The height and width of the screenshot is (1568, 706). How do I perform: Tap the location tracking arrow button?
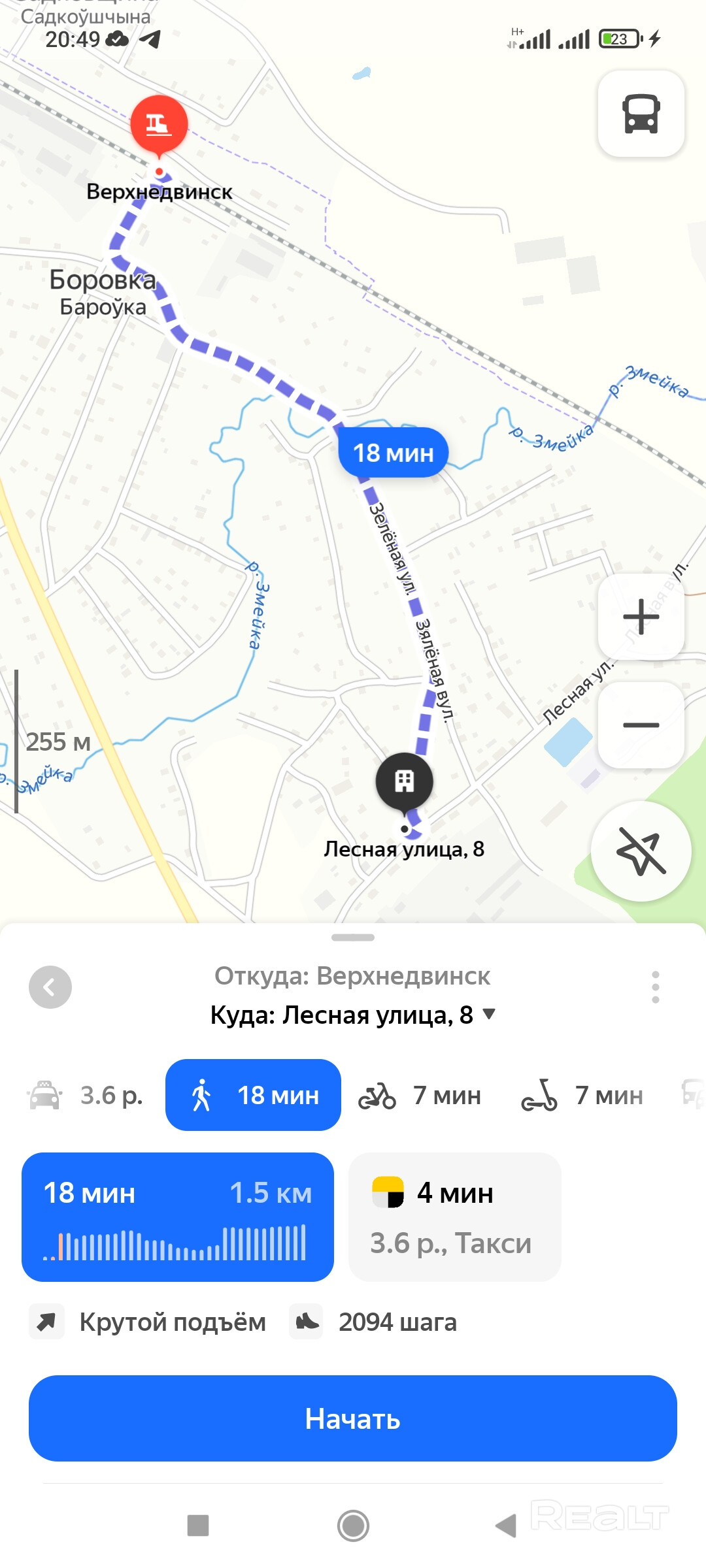pos(641,851)
